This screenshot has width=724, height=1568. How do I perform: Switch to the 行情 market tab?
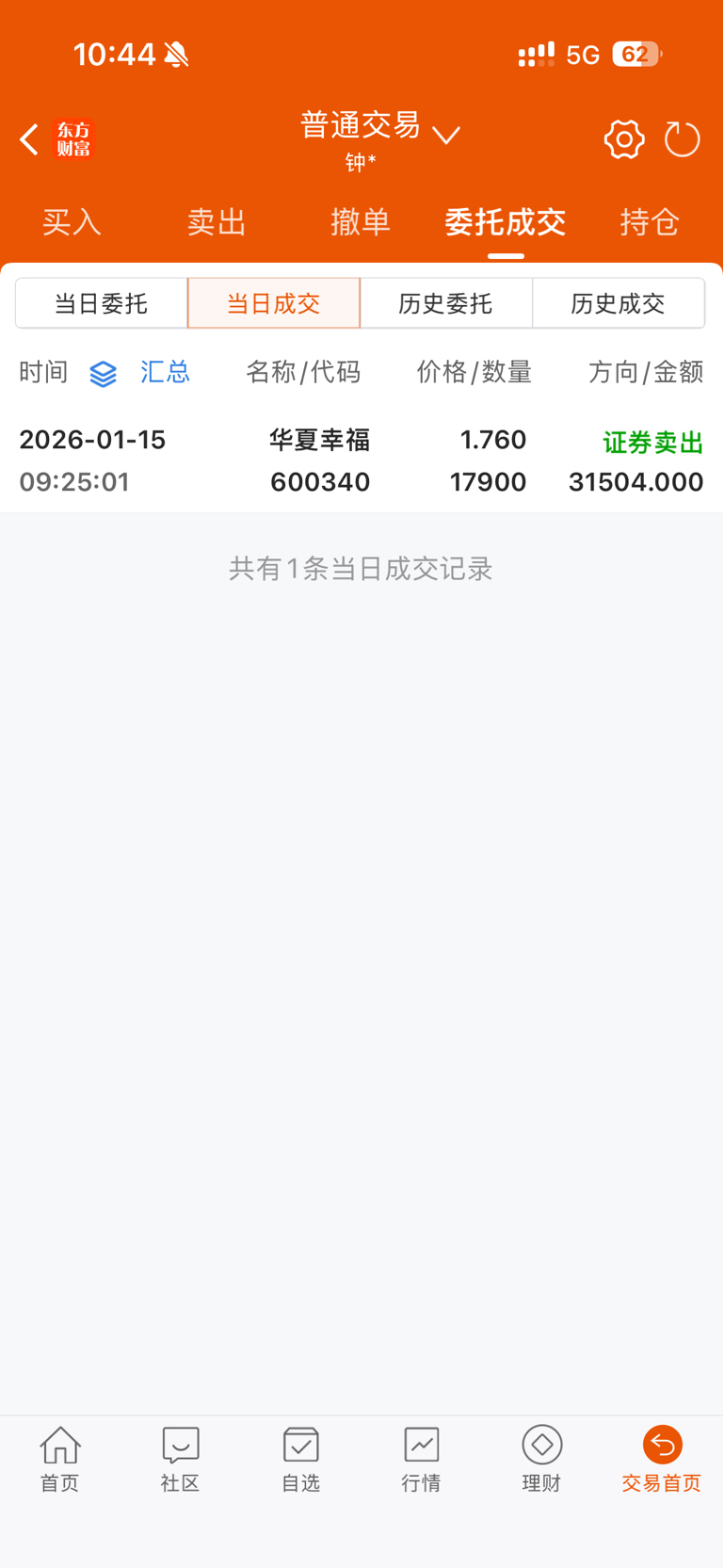pos(422,1459)
